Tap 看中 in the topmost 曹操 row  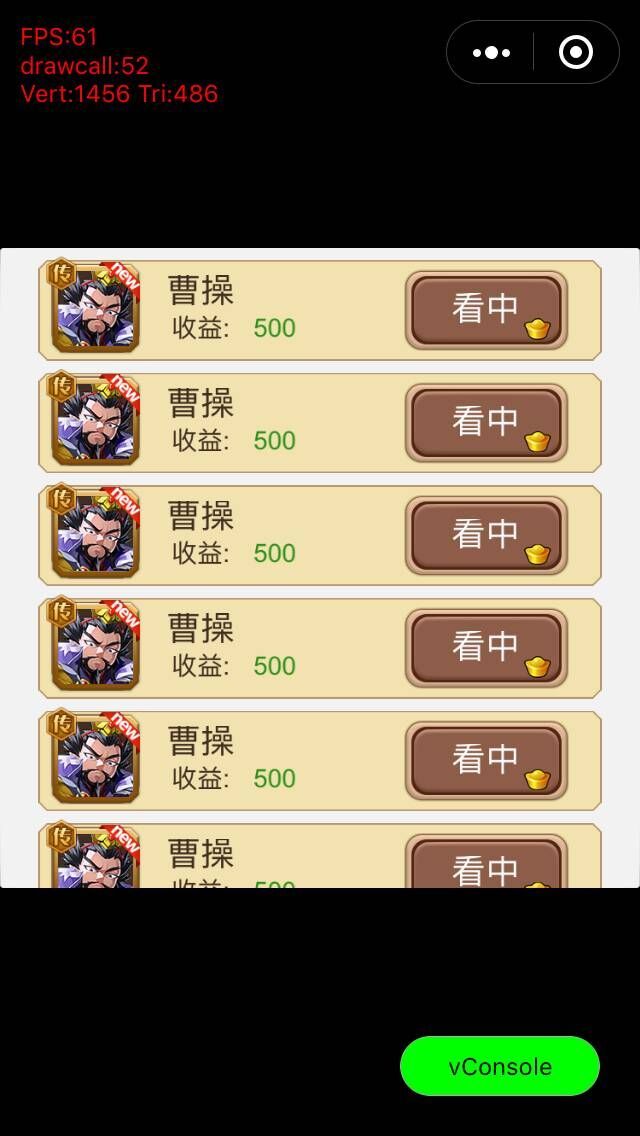coord(486,310)
